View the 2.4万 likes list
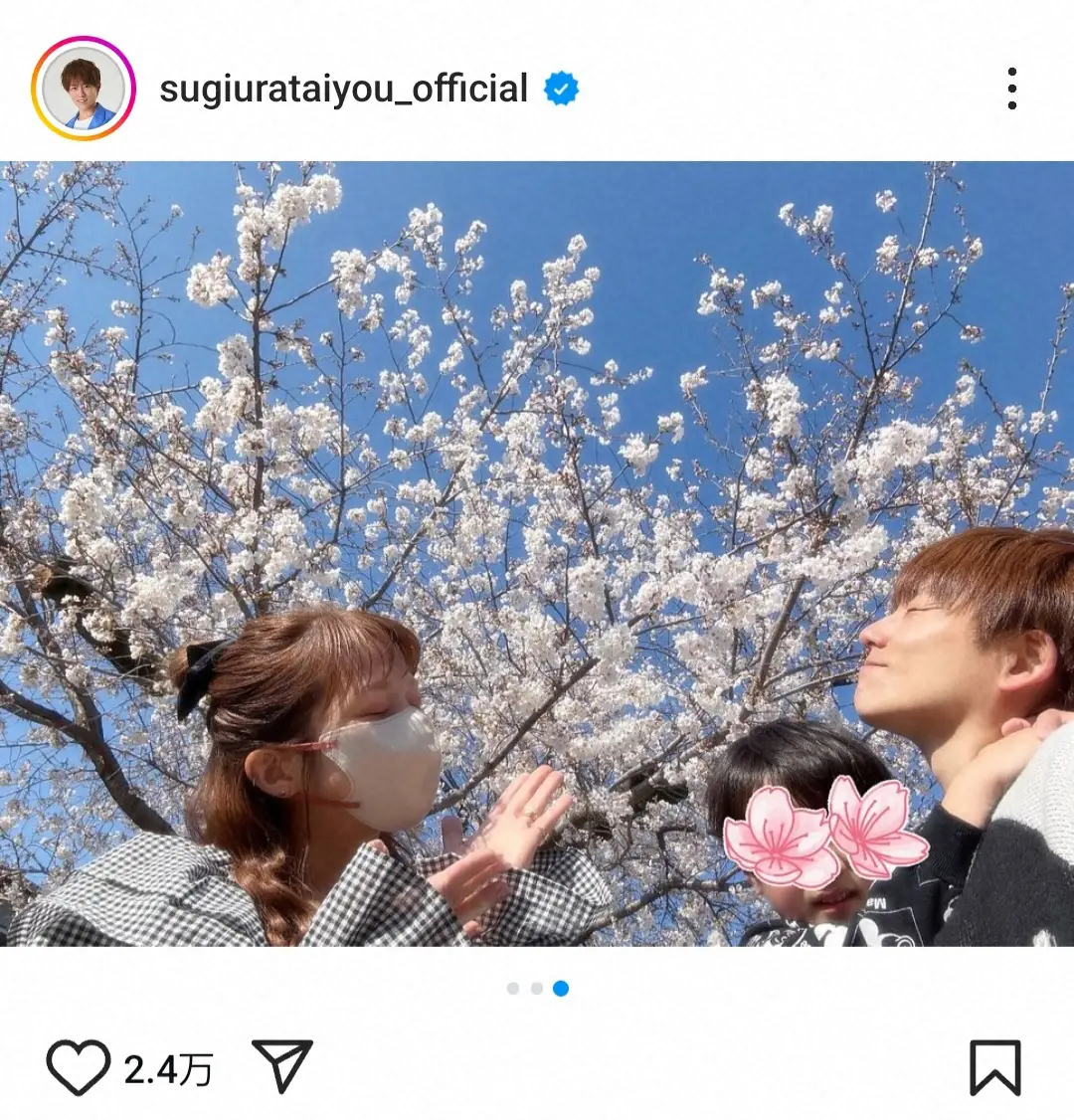The image size is (1074, 1120). pos(168,1069)
